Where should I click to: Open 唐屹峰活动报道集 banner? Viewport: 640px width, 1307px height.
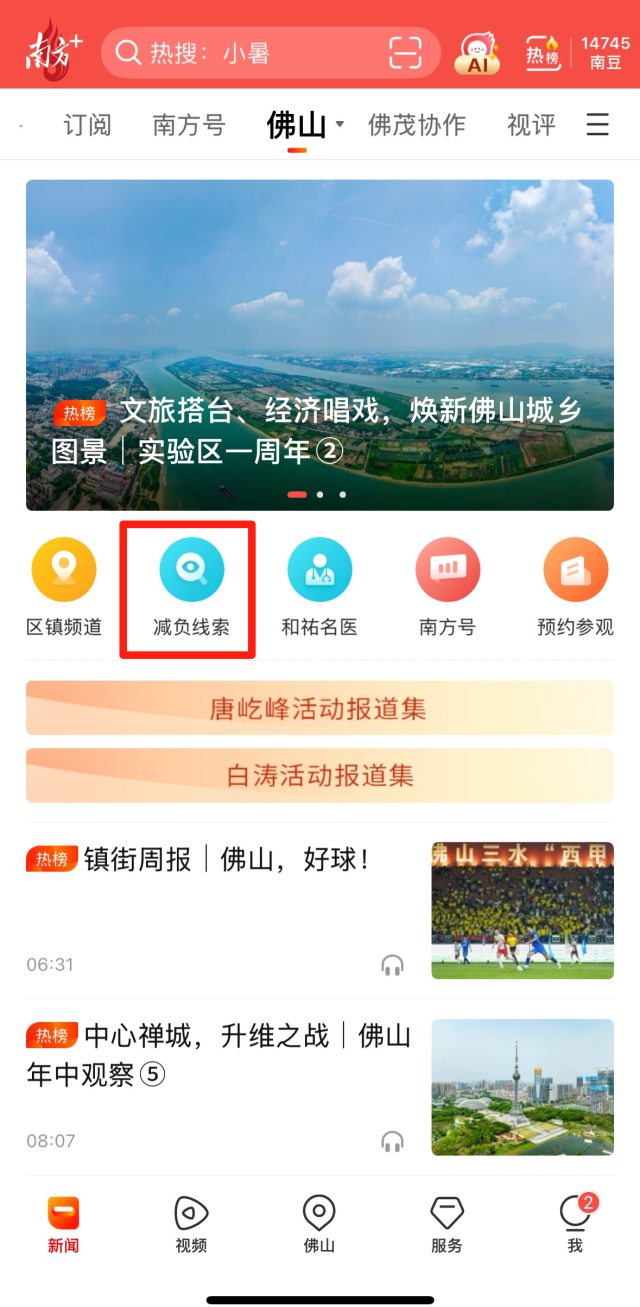click(x=320, y=709)
